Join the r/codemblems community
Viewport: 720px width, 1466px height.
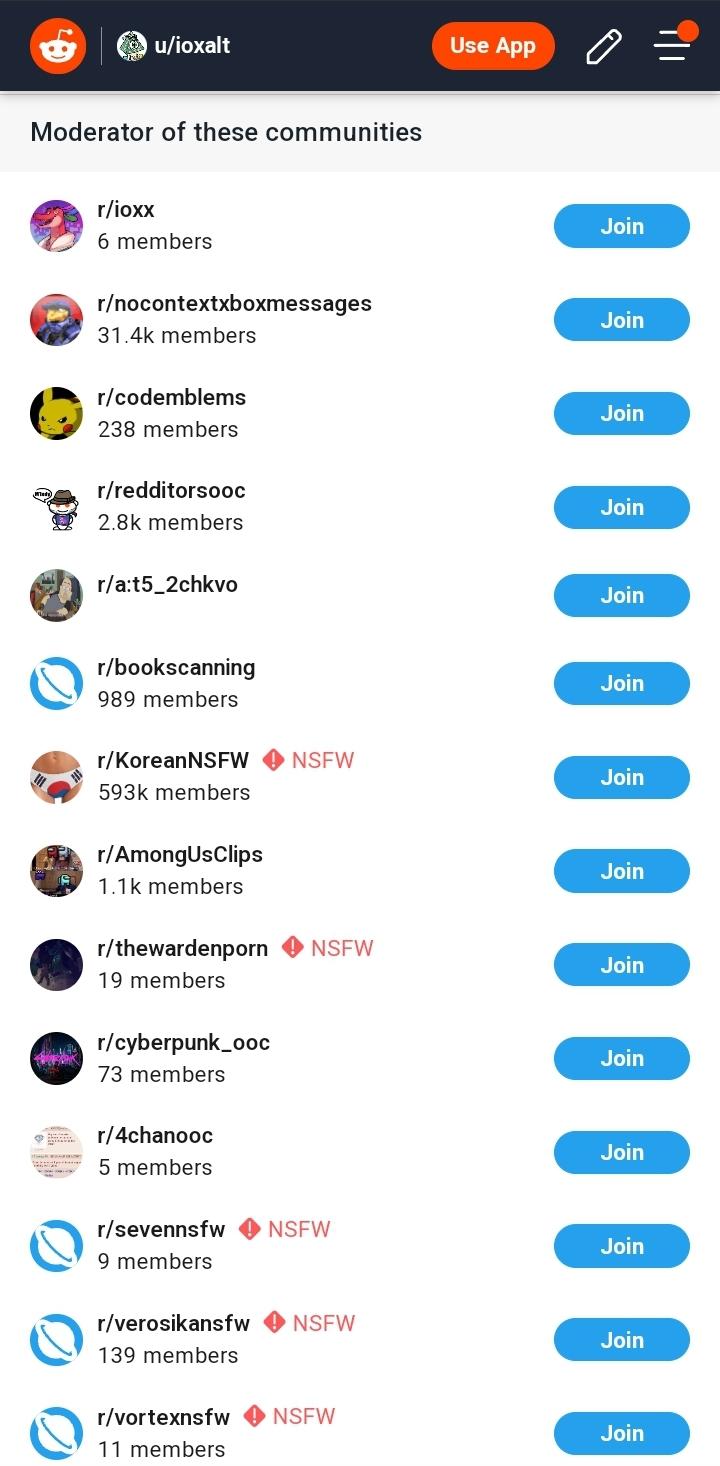[621, 413]
